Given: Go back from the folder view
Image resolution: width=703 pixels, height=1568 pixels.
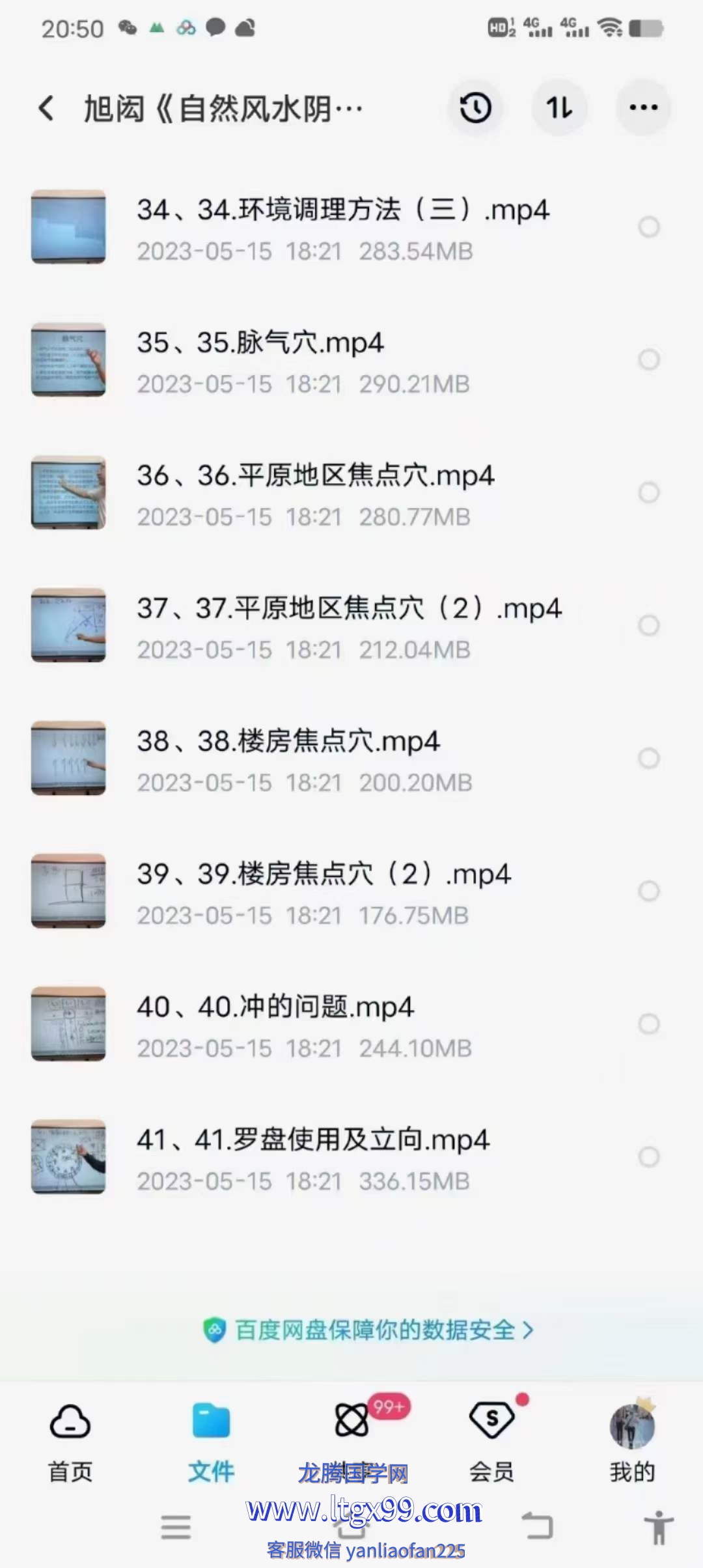Looking at the screenshot, I should 46,108.
